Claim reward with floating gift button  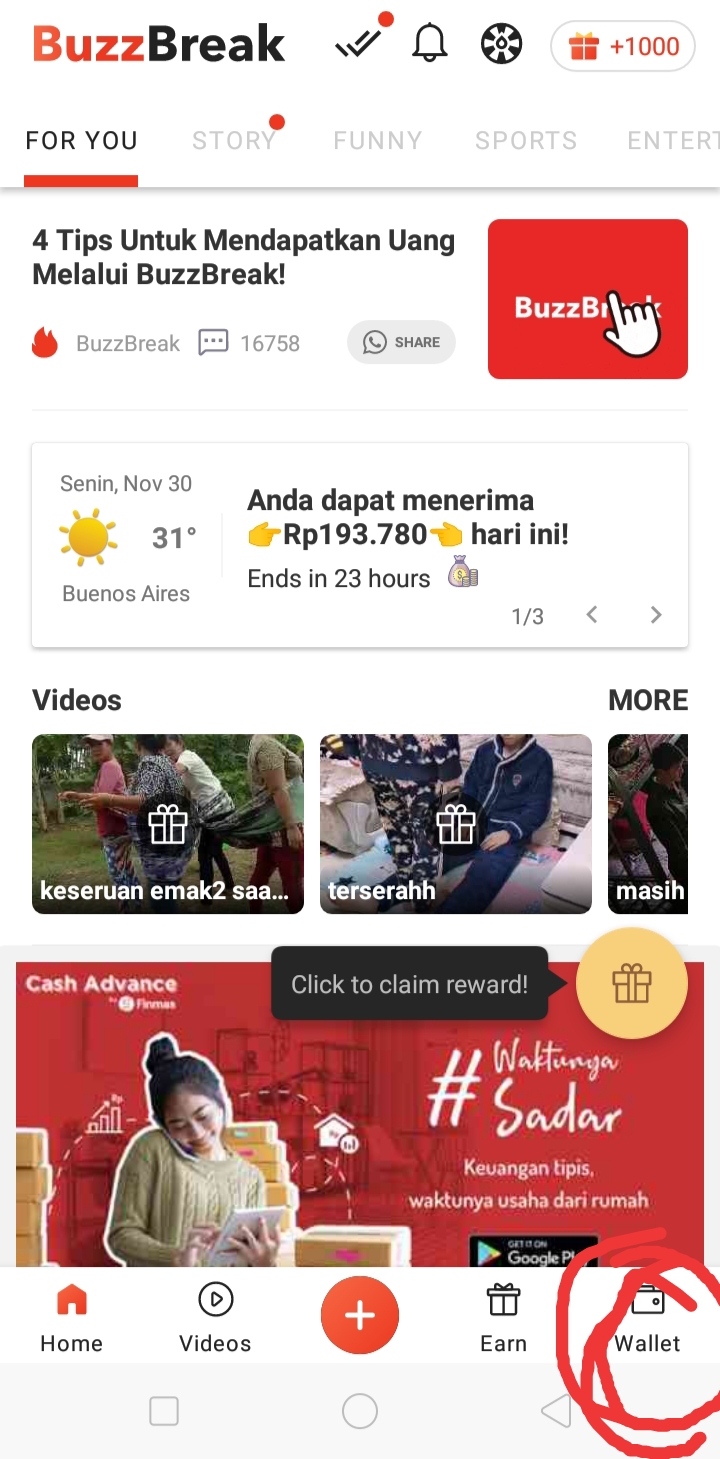[632, 984]
